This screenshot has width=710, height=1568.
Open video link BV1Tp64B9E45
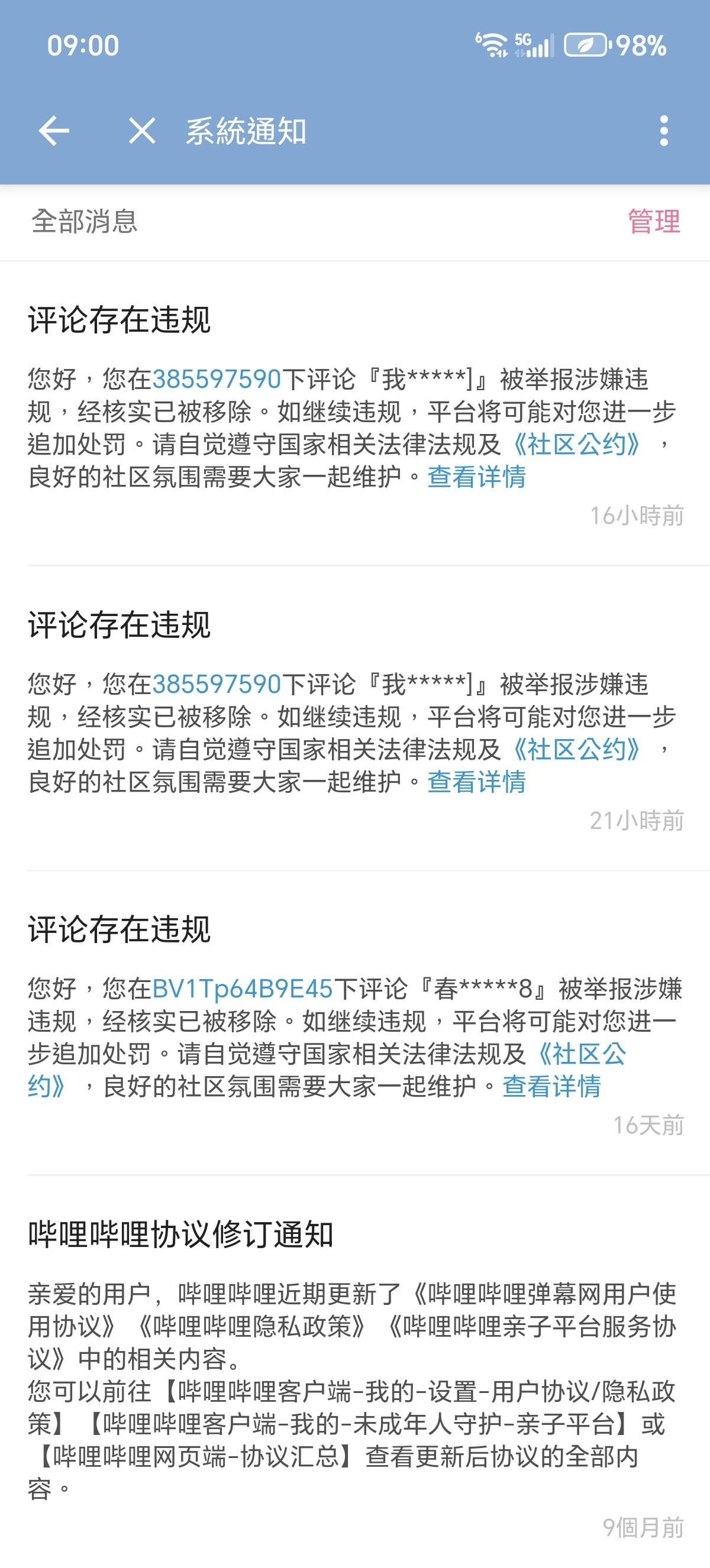tap(243, 989)
